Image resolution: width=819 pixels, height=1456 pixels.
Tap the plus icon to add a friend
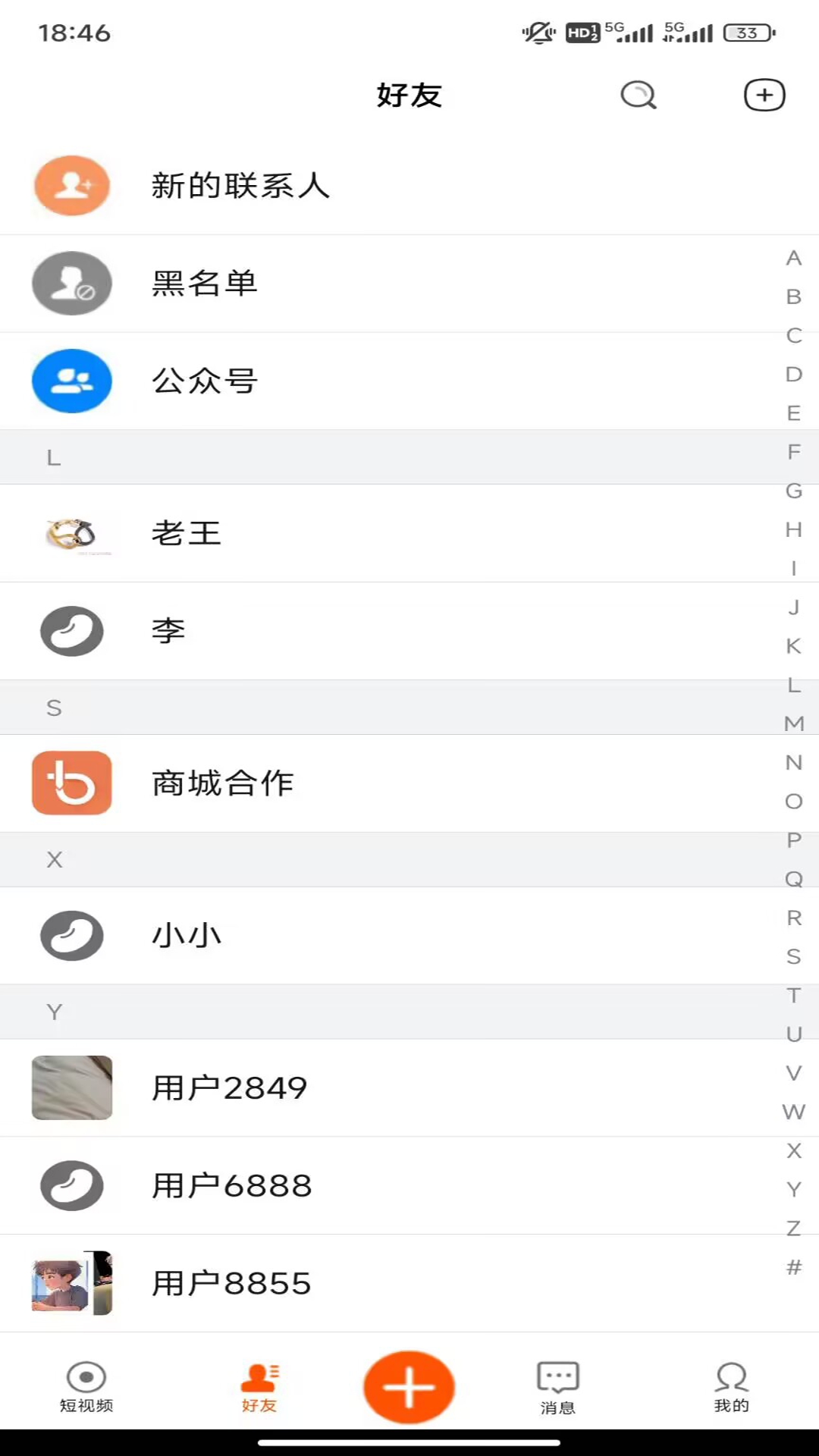[764, 95]
